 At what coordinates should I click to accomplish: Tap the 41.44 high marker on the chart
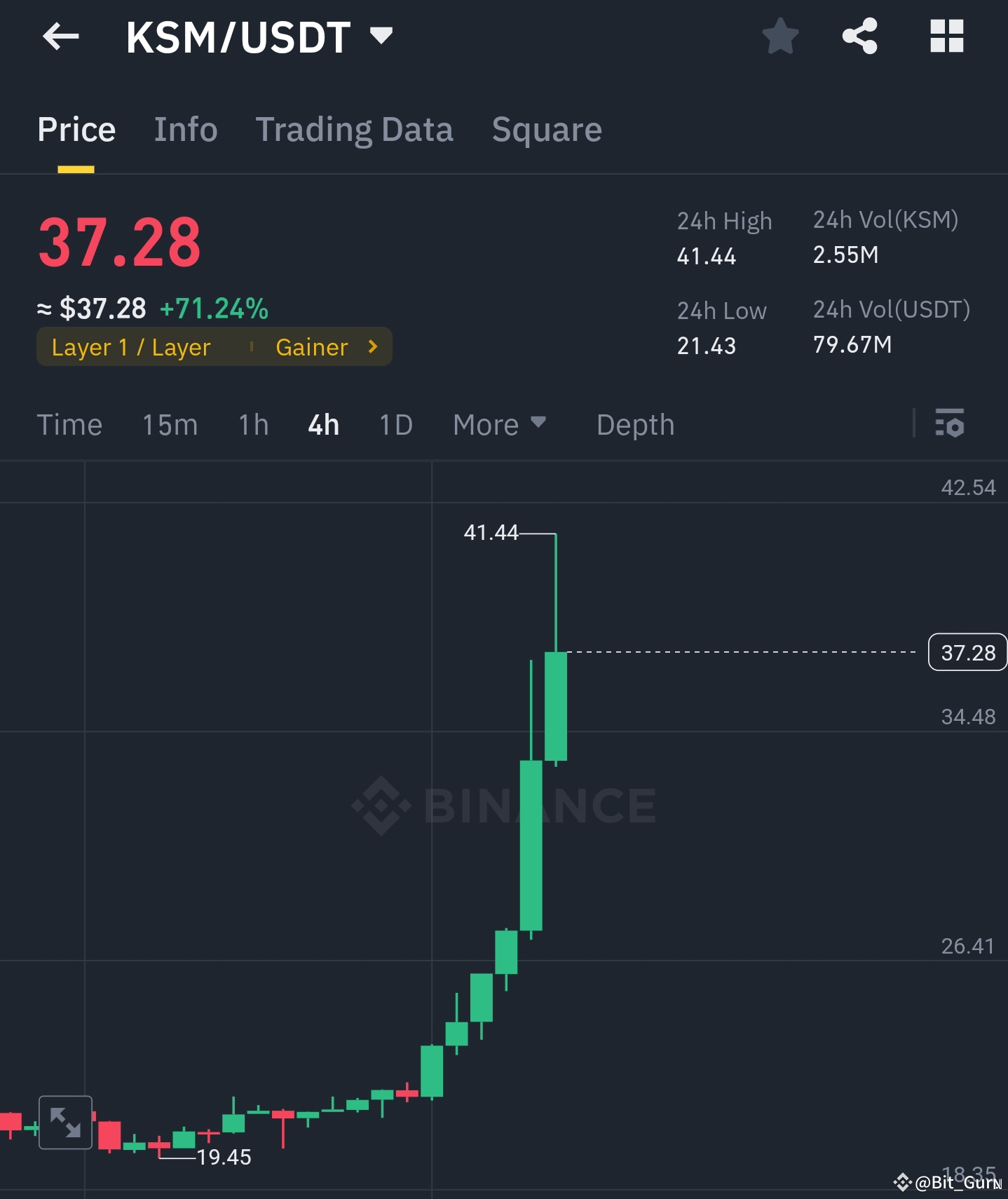point(491,533)
